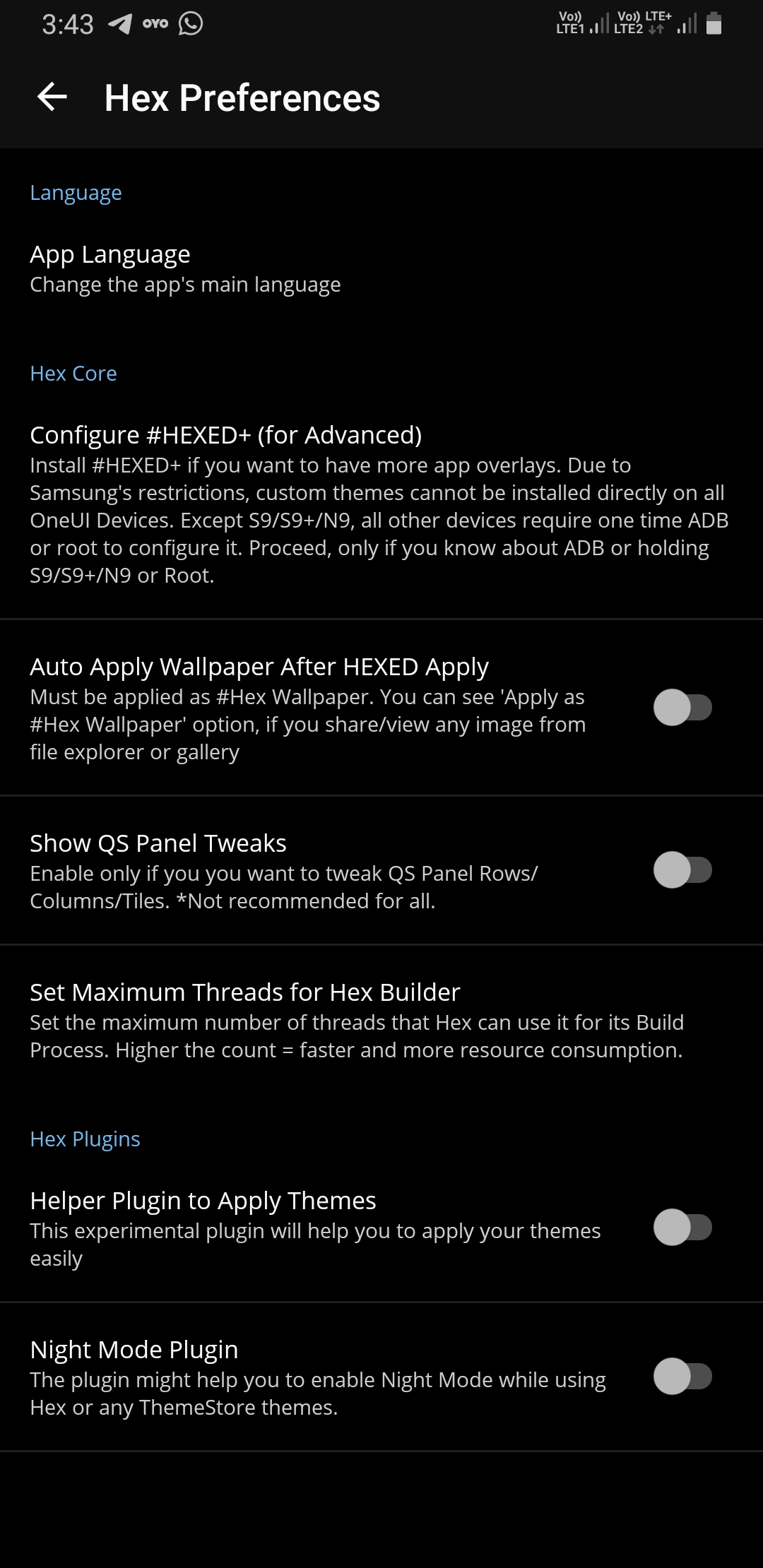Image resolution: width=763 pixels, height=1568 pixels.
Task: Switch on the Night Mode Plugin
Action: 682,1376
